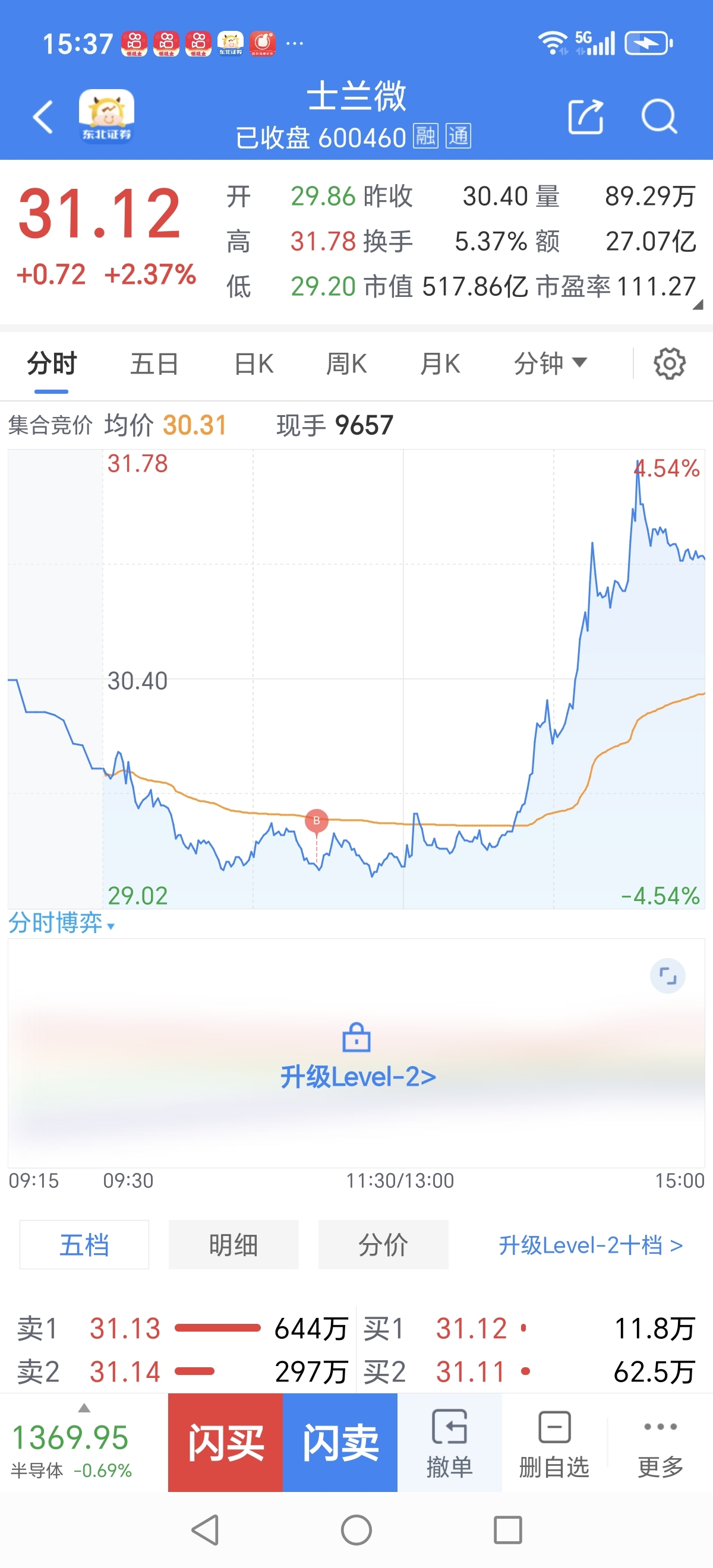
Task: Expand the indicator panel to fullscreen
Action: (668, 976)
